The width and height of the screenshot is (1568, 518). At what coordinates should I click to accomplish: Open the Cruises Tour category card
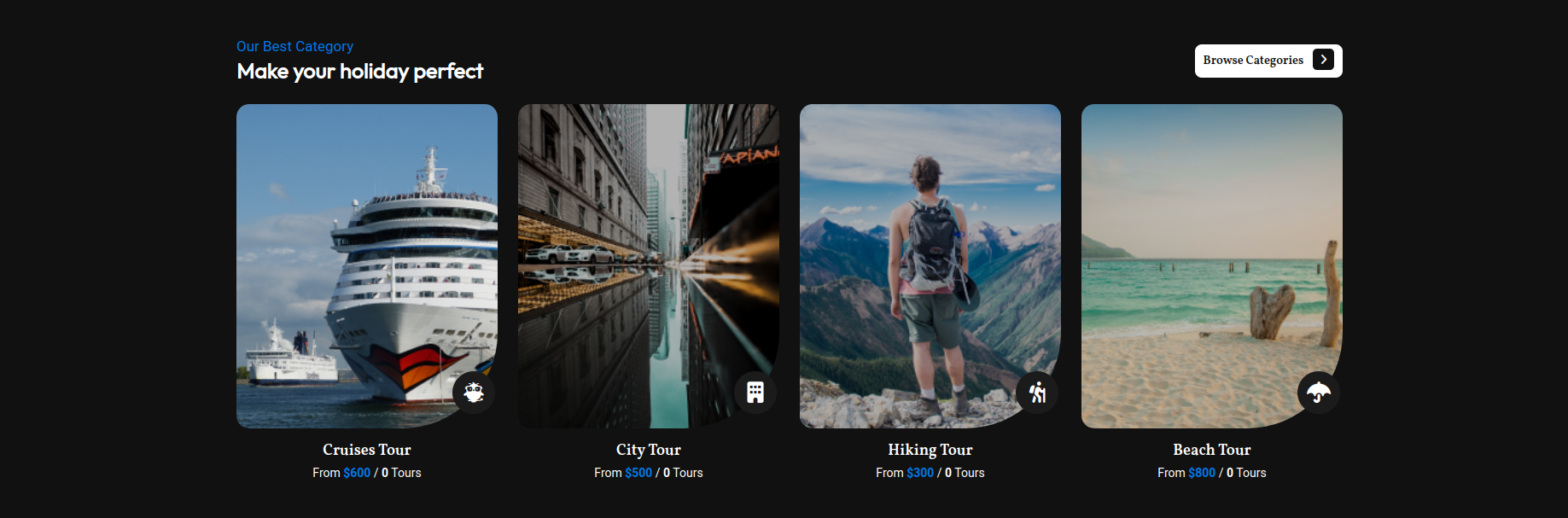(x=366, y=265)
